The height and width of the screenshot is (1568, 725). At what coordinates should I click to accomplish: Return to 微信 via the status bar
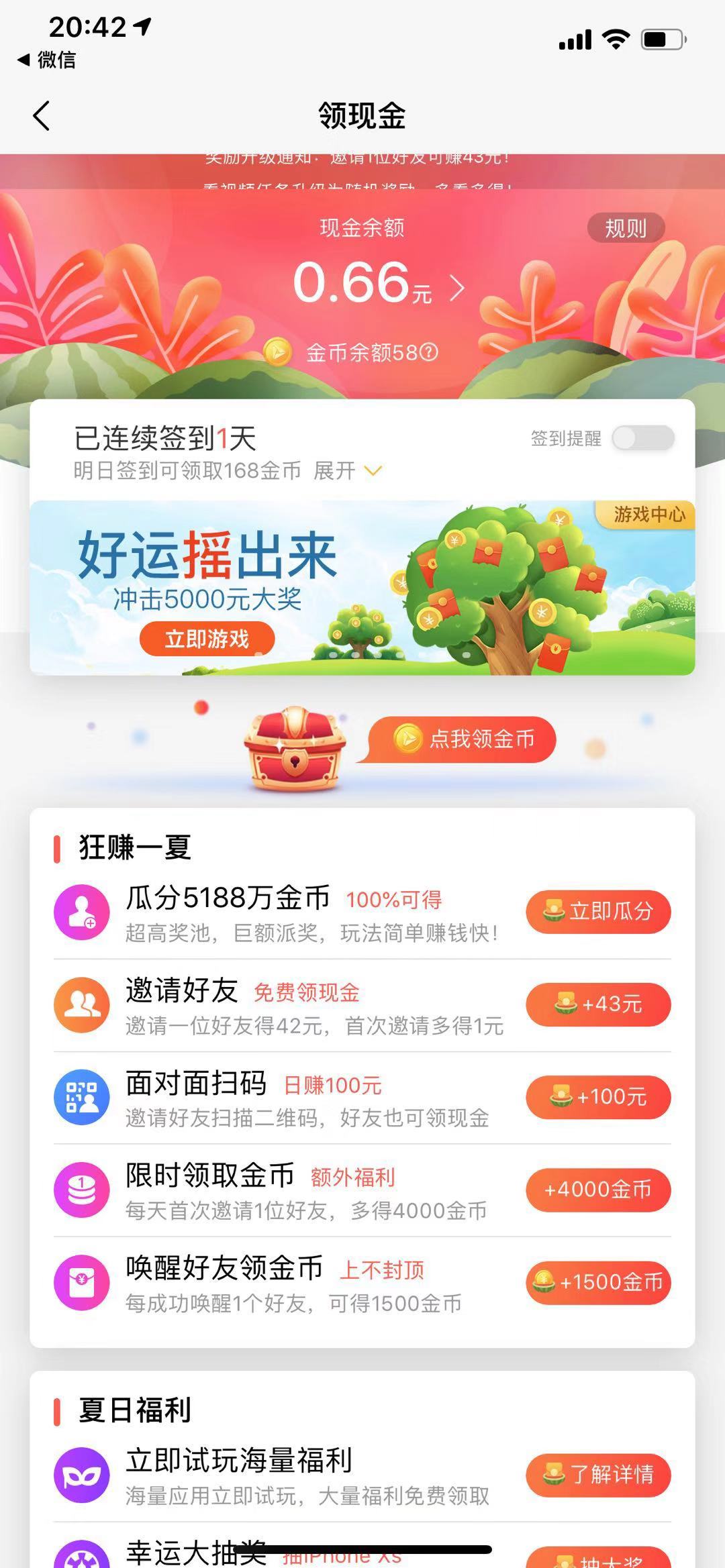point(49,60)
